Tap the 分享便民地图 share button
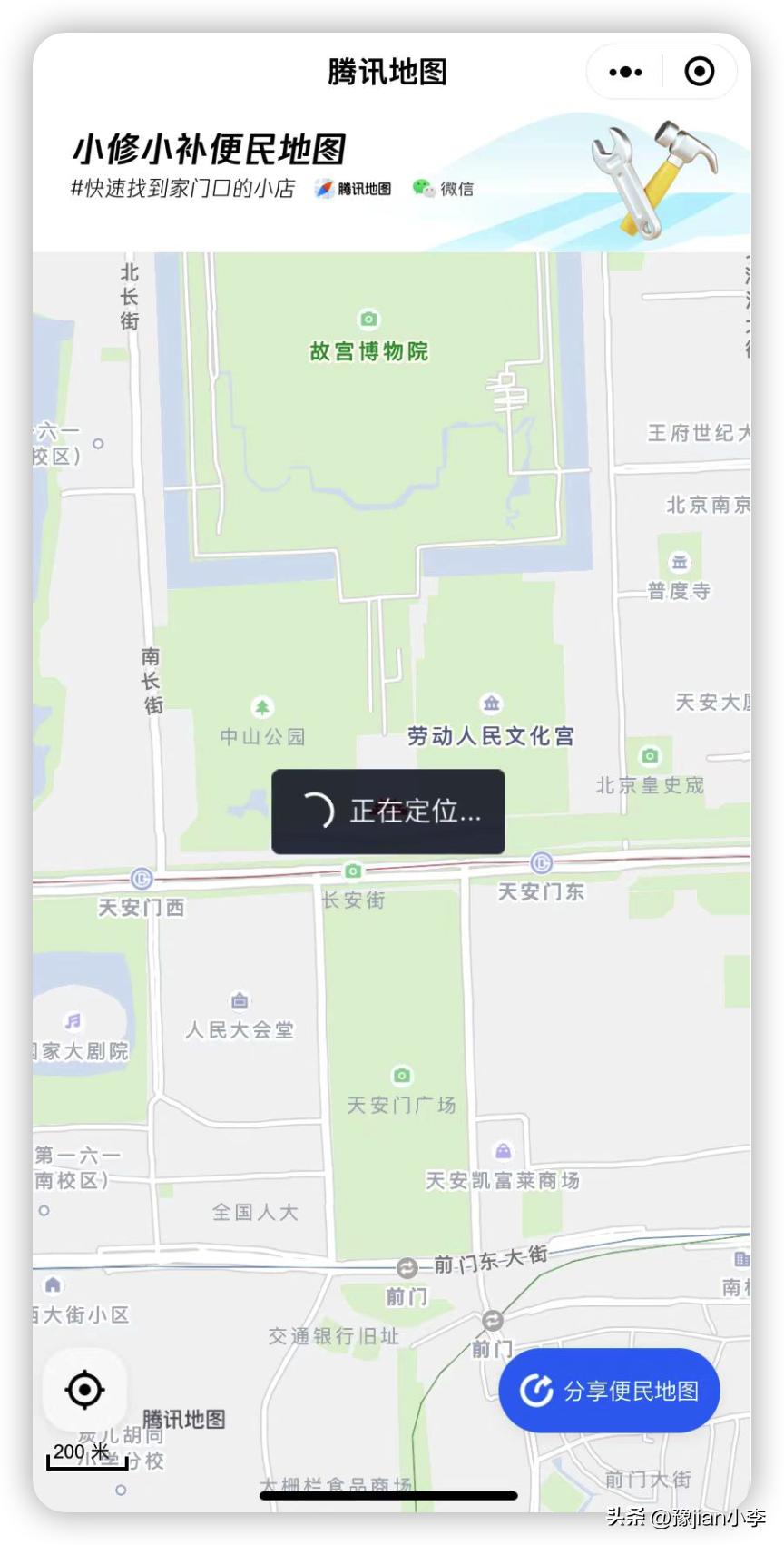This screenshot has width=784, height=1545. point(609,1391)
